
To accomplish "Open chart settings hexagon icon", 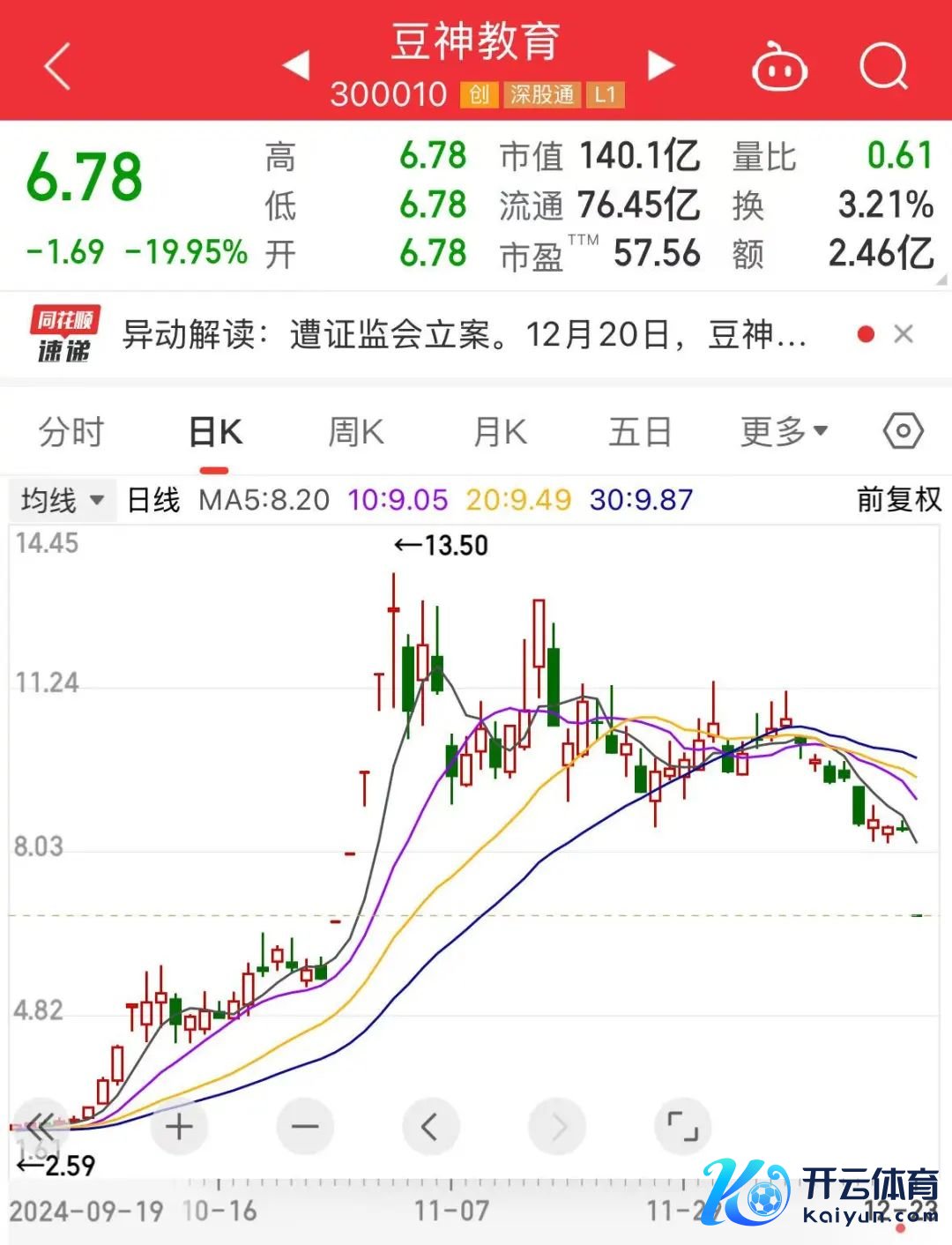I will pos(904,431).
